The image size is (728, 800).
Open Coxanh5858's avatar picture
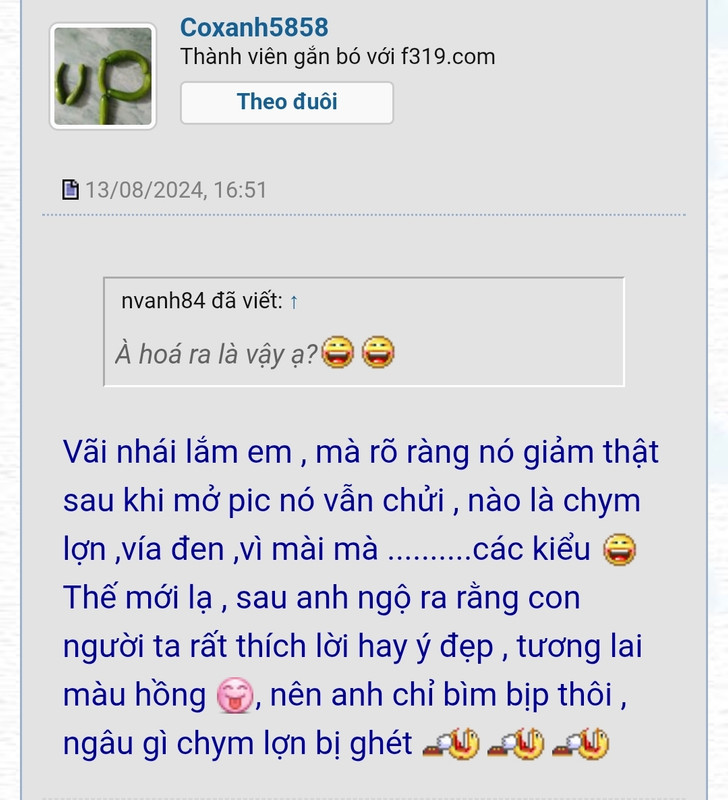[x=103, y=76]
